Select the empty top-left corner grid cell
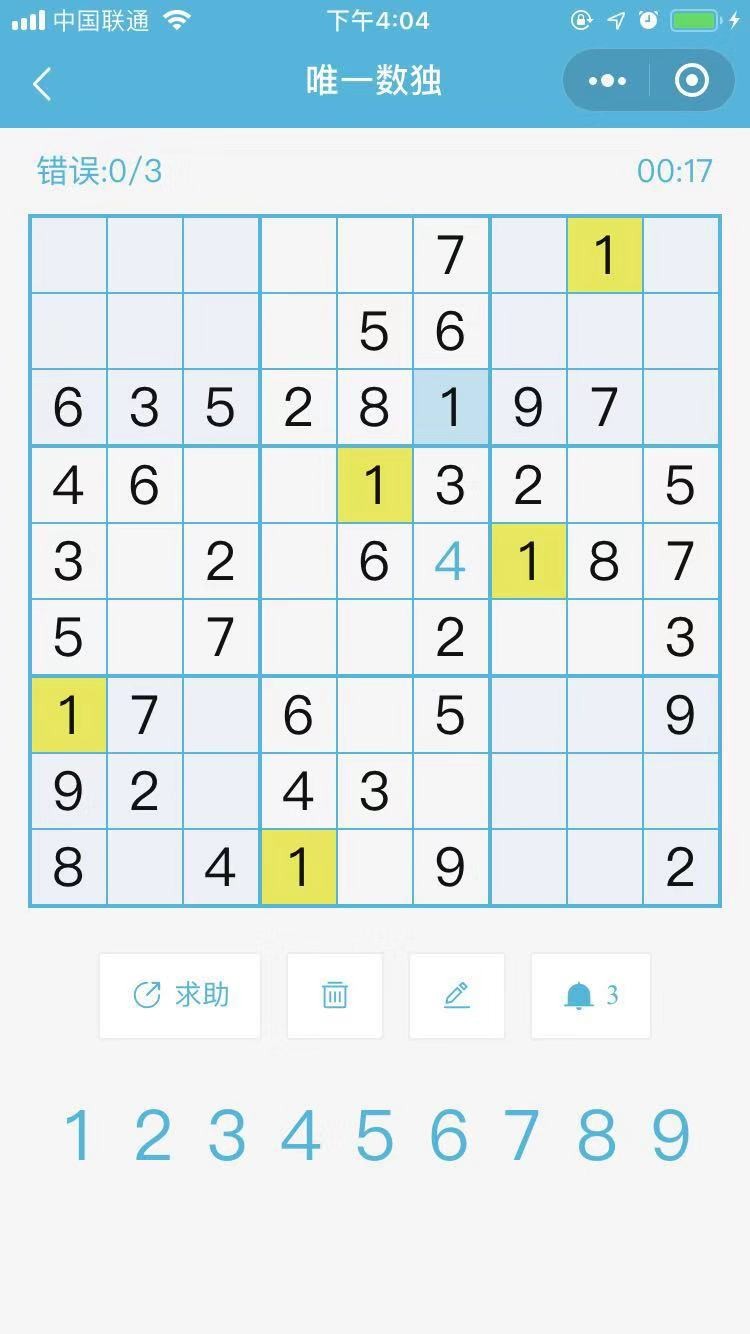This screenshot has width=750, height=1334. coord(69,255)
